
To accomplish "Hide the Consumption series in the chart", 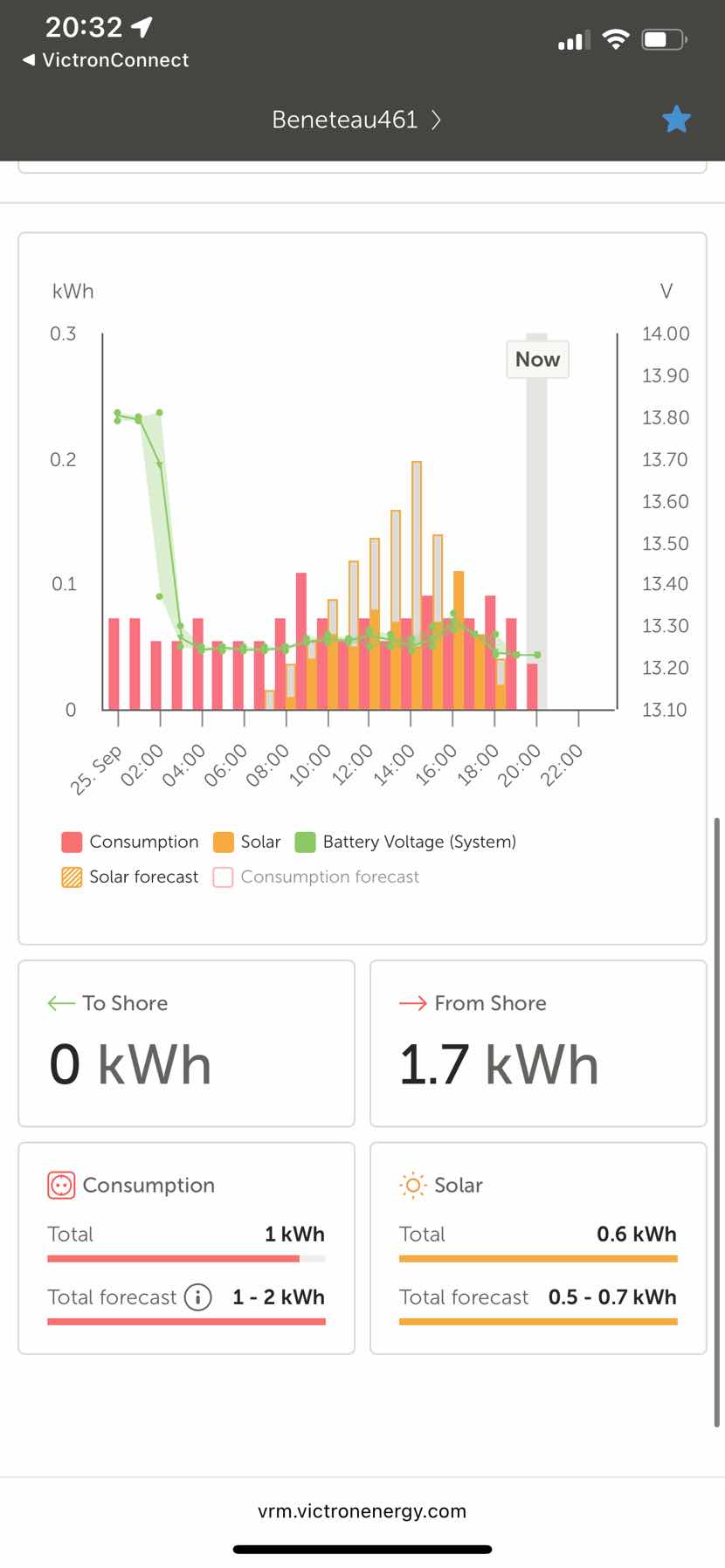I will point(130,842).
